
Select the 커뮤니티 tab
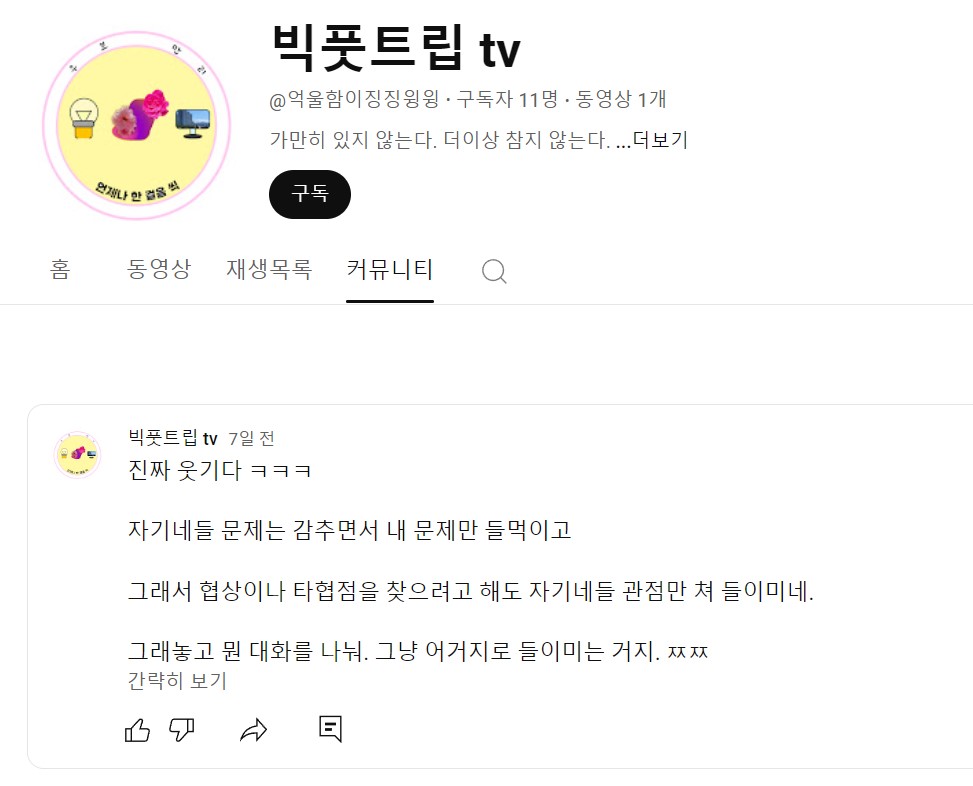[x=389, y=269]
